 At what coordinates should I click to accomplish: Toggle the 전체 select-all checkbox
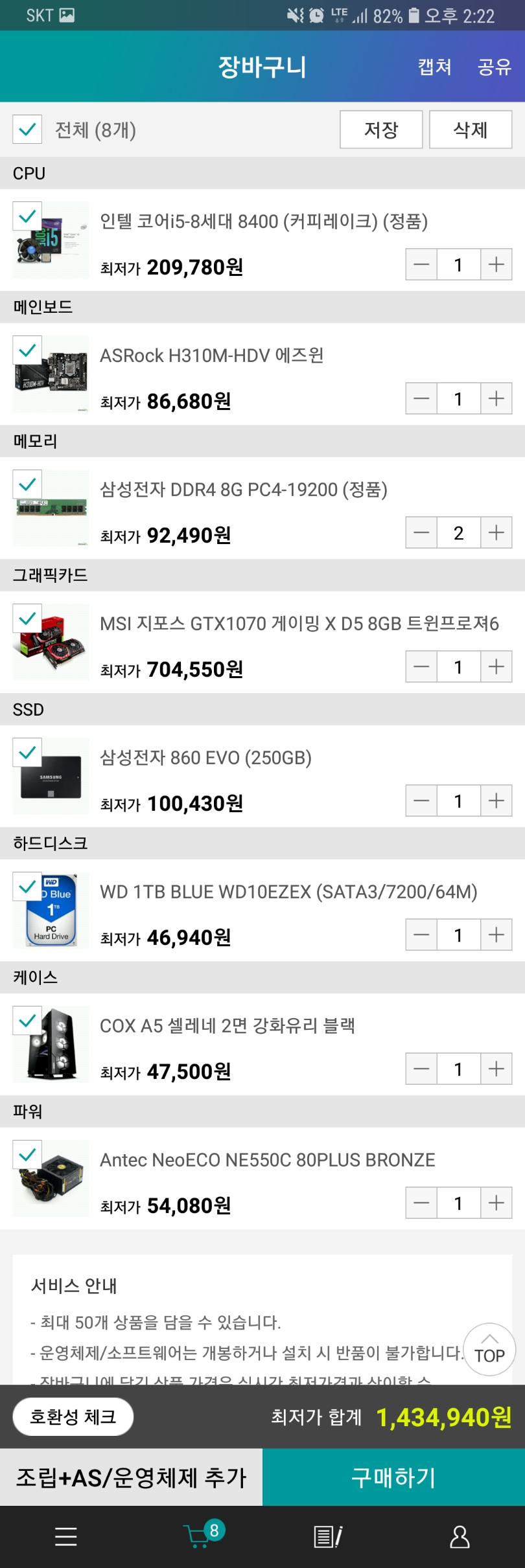point(27,130)
